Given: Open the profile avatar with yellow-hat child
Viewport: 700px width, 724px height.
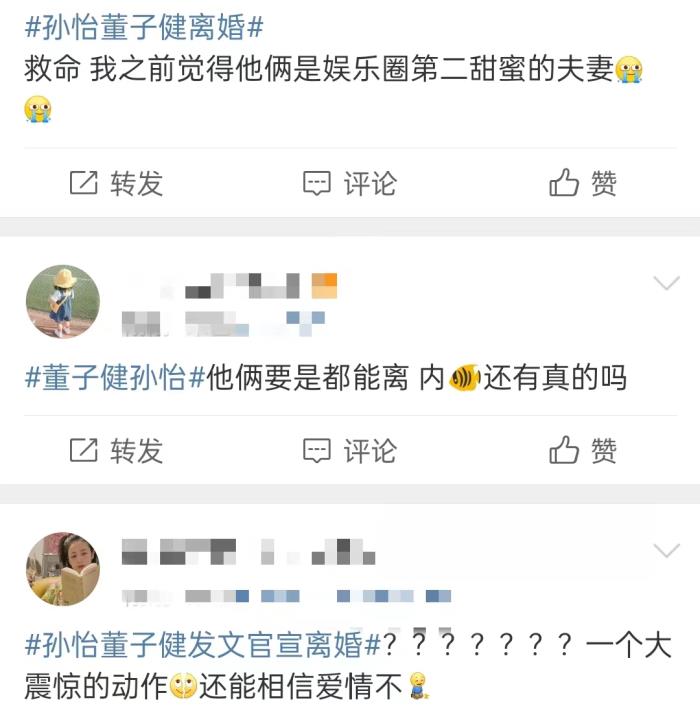Looking at the screenshot, I should tap(62, 301).
